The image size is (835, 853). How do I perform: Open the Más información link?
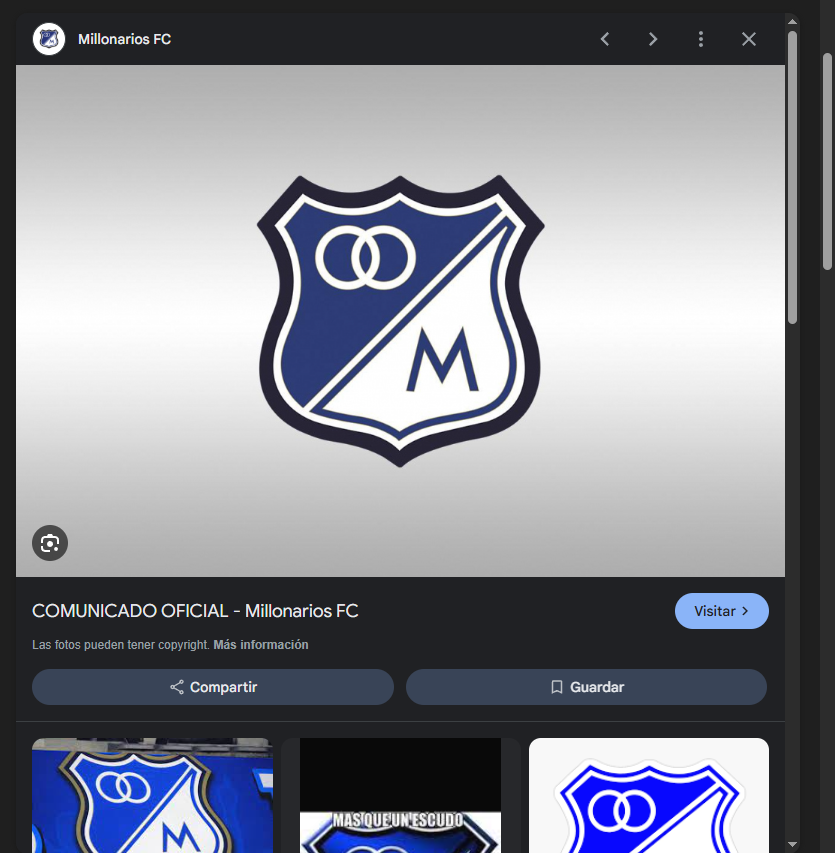(x=260, y=645)
